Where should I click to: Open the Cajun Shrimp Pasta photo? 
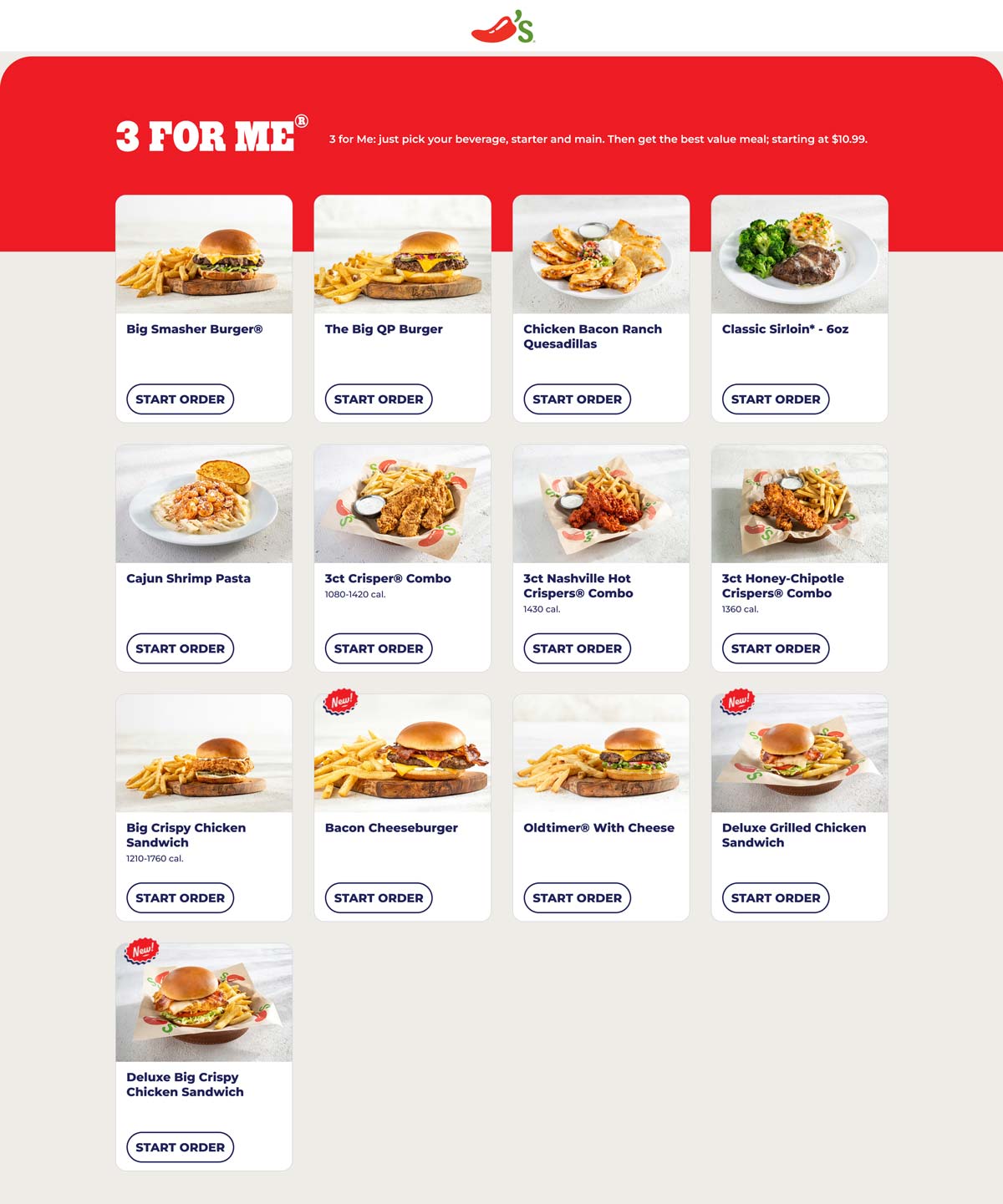click(203, 503)
